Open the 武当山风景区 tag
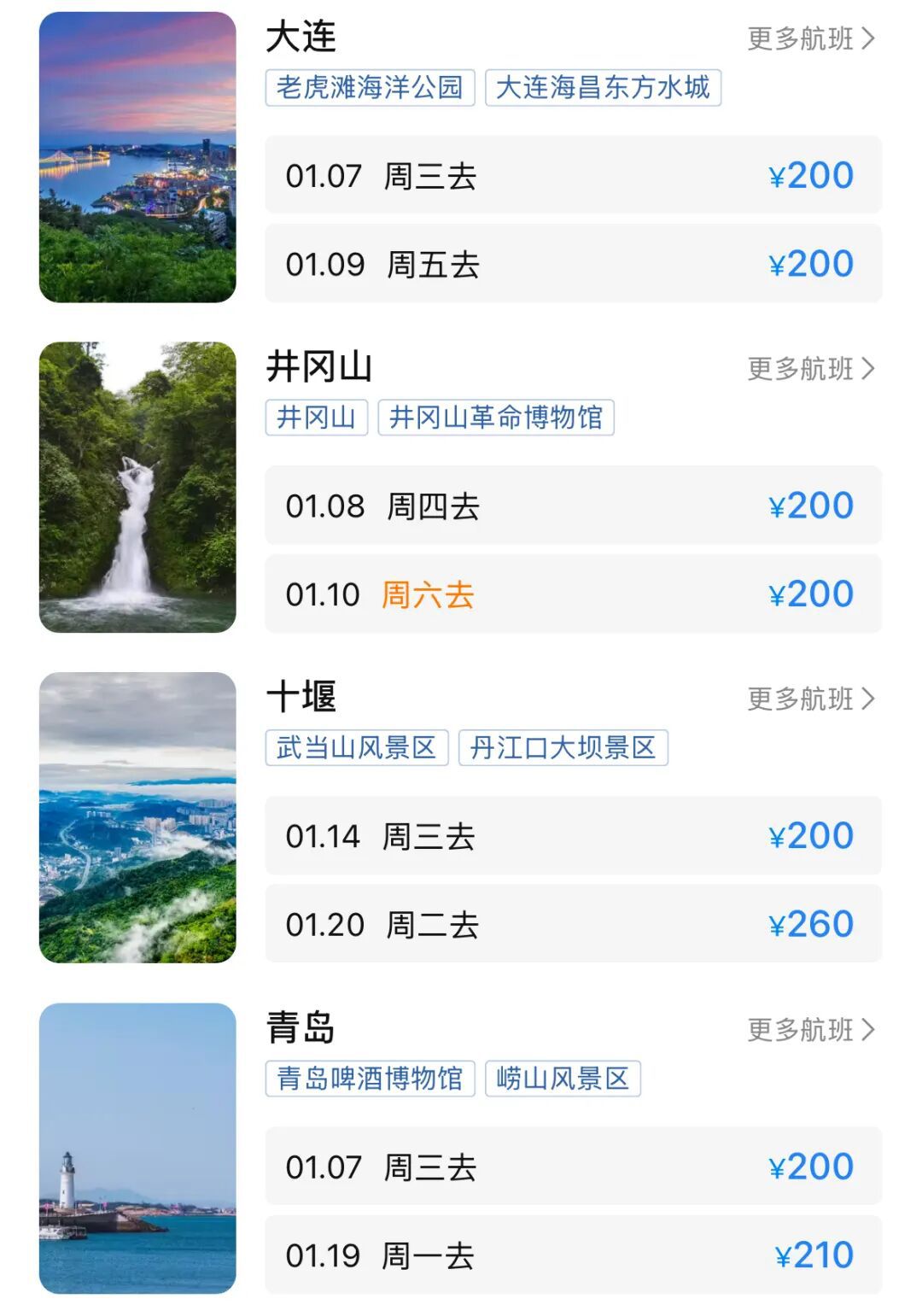Screen dimensions: 922x1316 357,748
